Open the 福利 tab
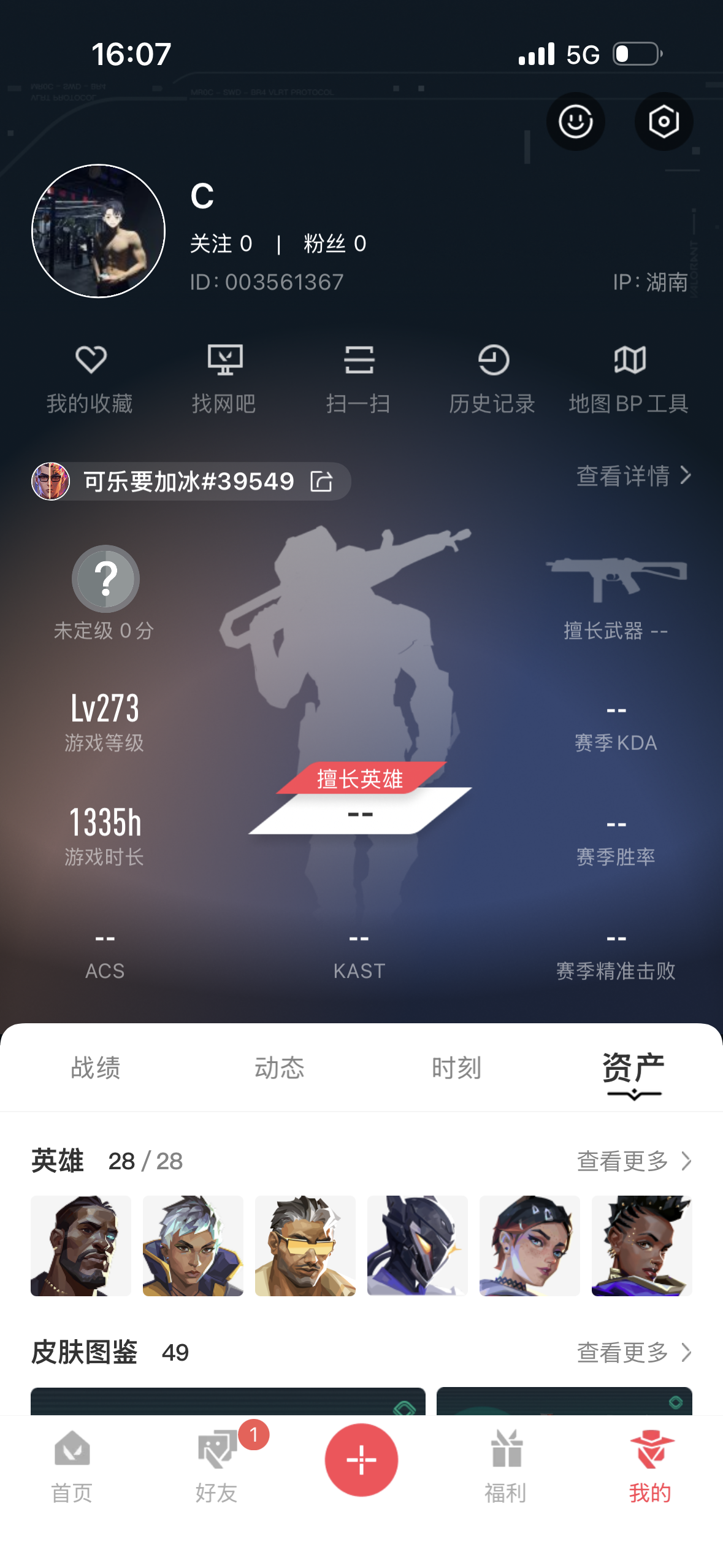Screen dimensions: 723x1568 506,1466
